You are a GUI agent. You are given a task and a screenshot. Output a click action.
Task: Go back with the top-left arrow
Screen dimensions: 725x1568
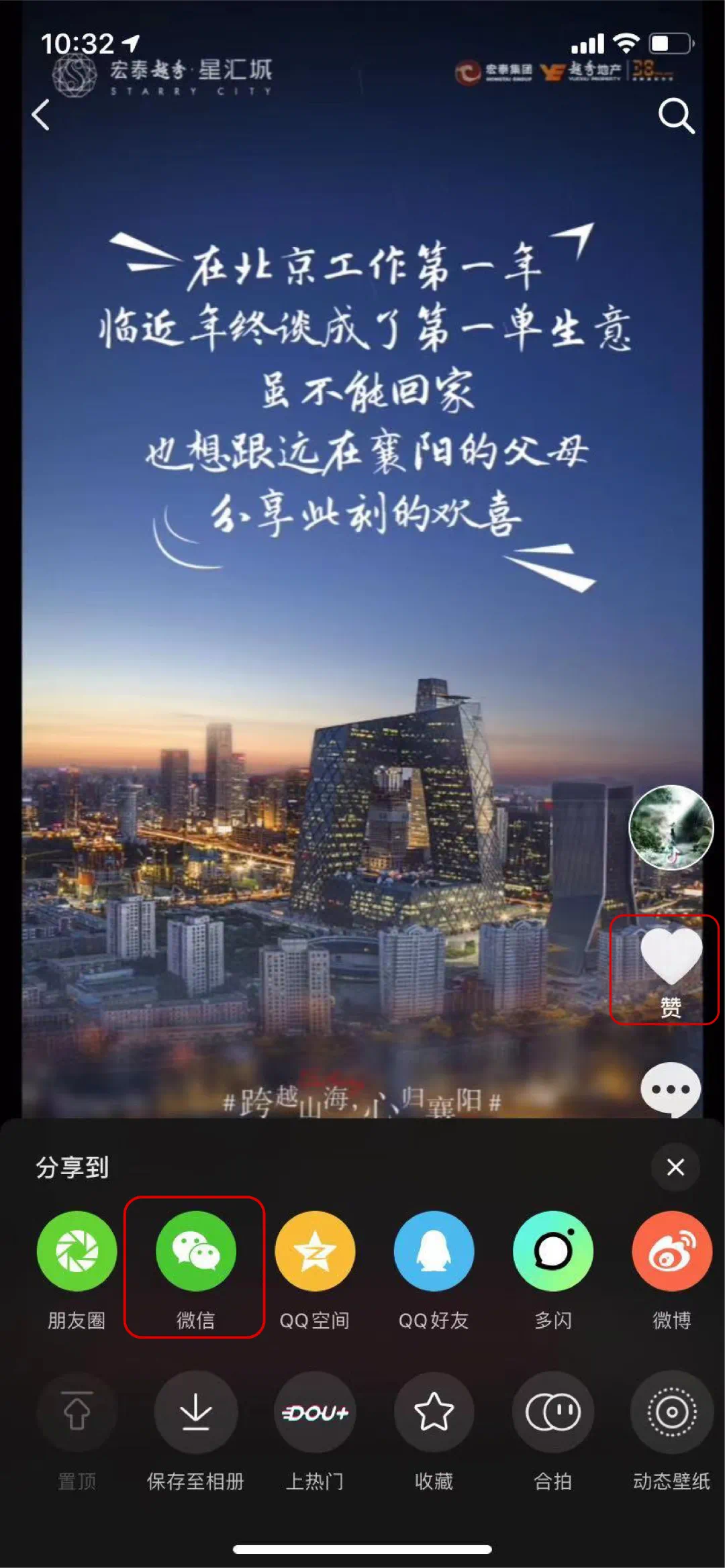pos(42,115)
